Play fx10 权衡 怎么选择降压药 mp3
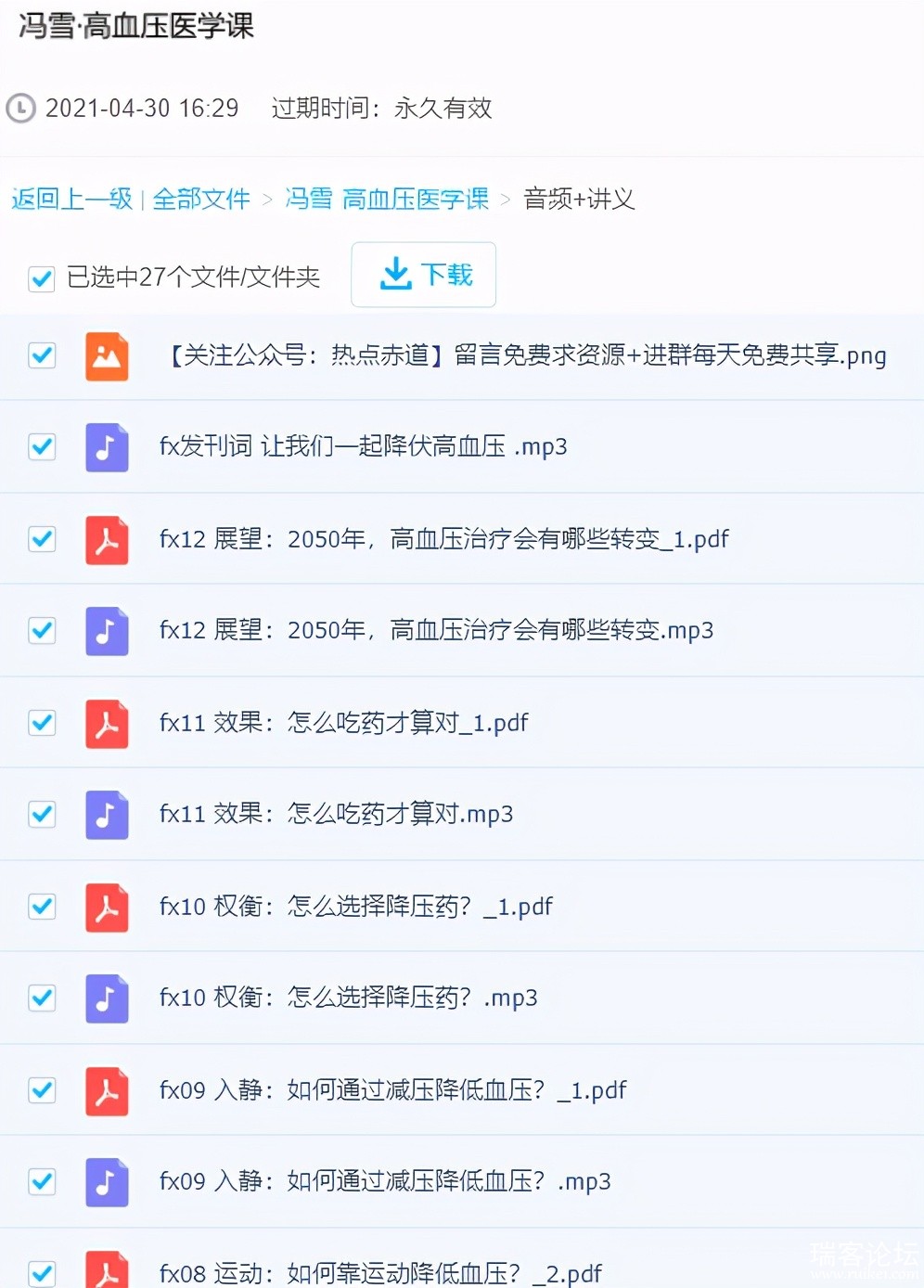Screen dimensions: 924x1288 click(348, 998)
